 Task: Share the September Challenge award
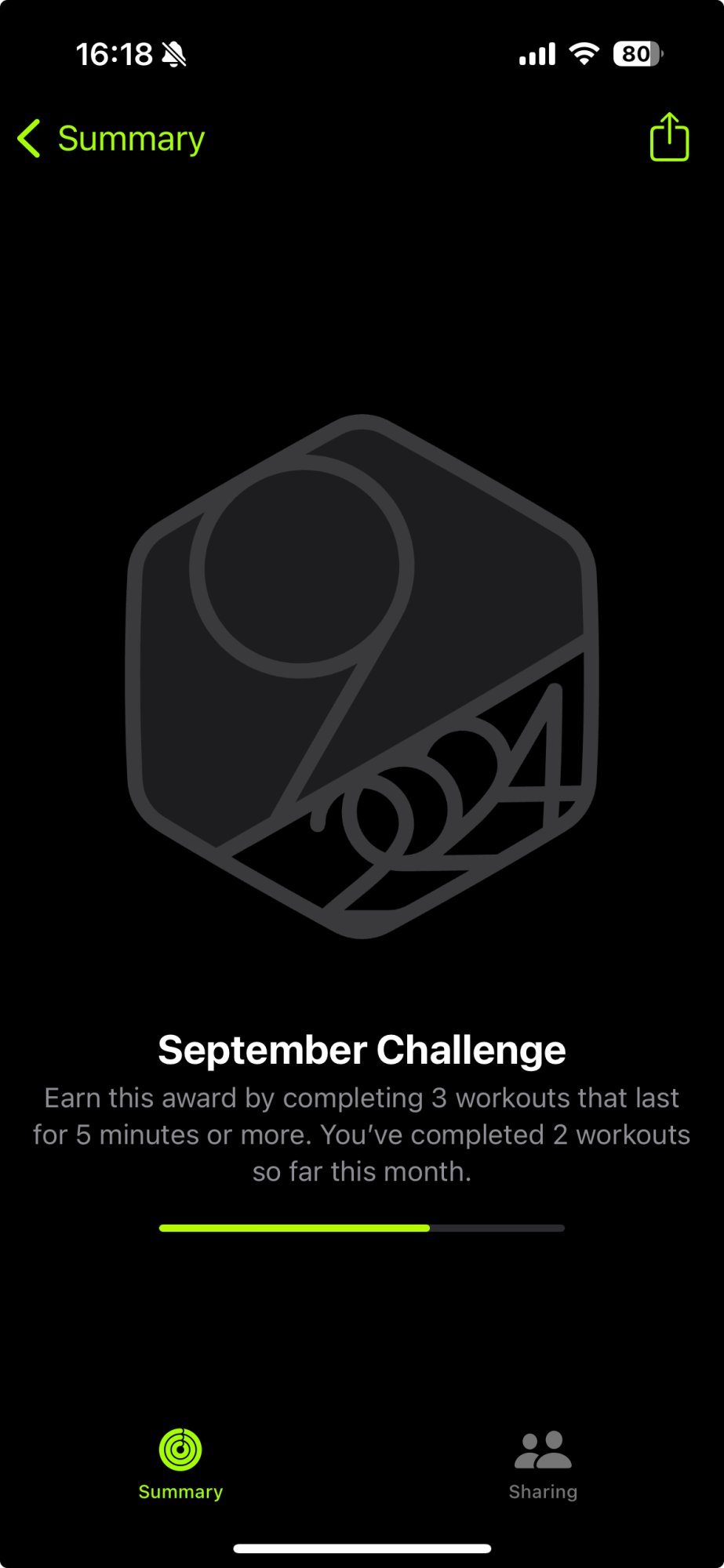(669, 137)
